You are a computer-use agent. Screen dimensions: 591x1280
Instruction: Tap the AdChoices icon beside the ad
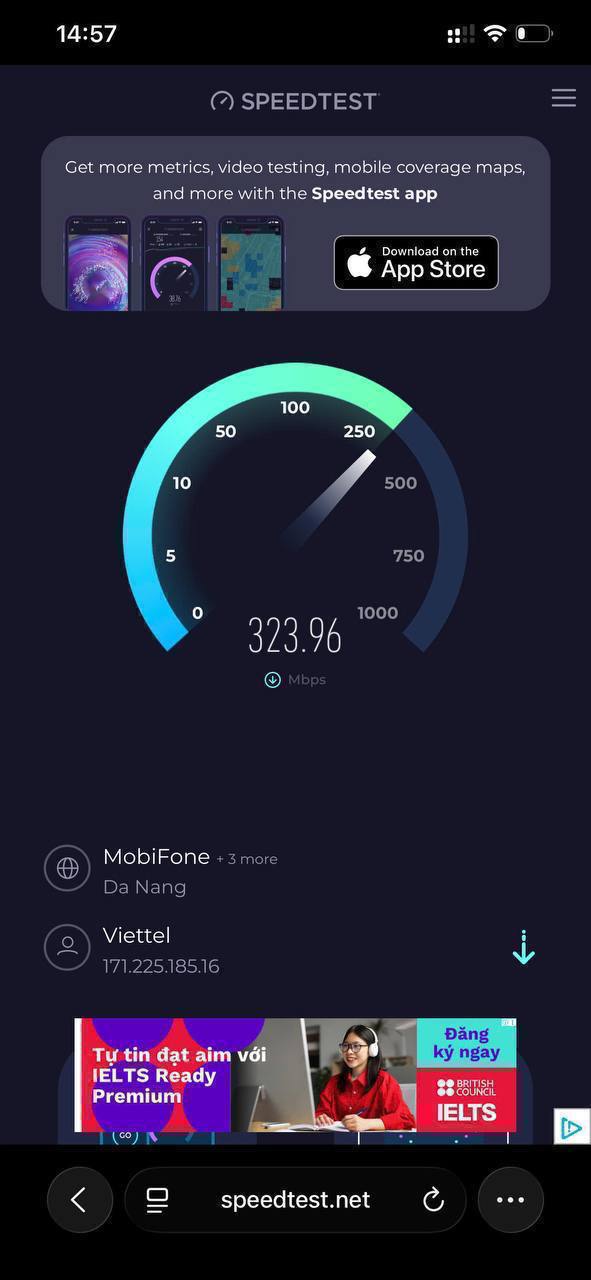pyautogui.click(x=571, y=1127)
